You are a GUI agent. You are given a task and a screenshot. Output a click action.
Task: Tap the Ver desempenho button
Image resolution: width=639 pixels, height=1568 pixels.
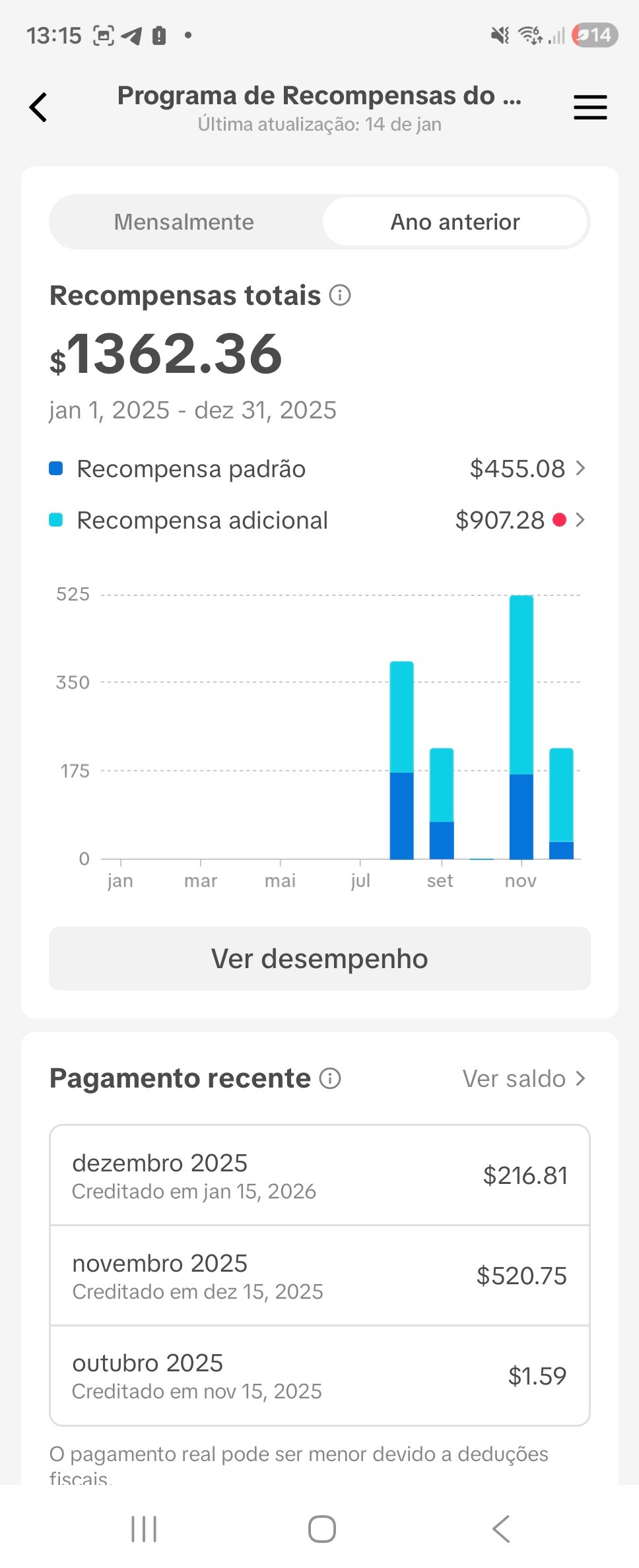(319, 958)
